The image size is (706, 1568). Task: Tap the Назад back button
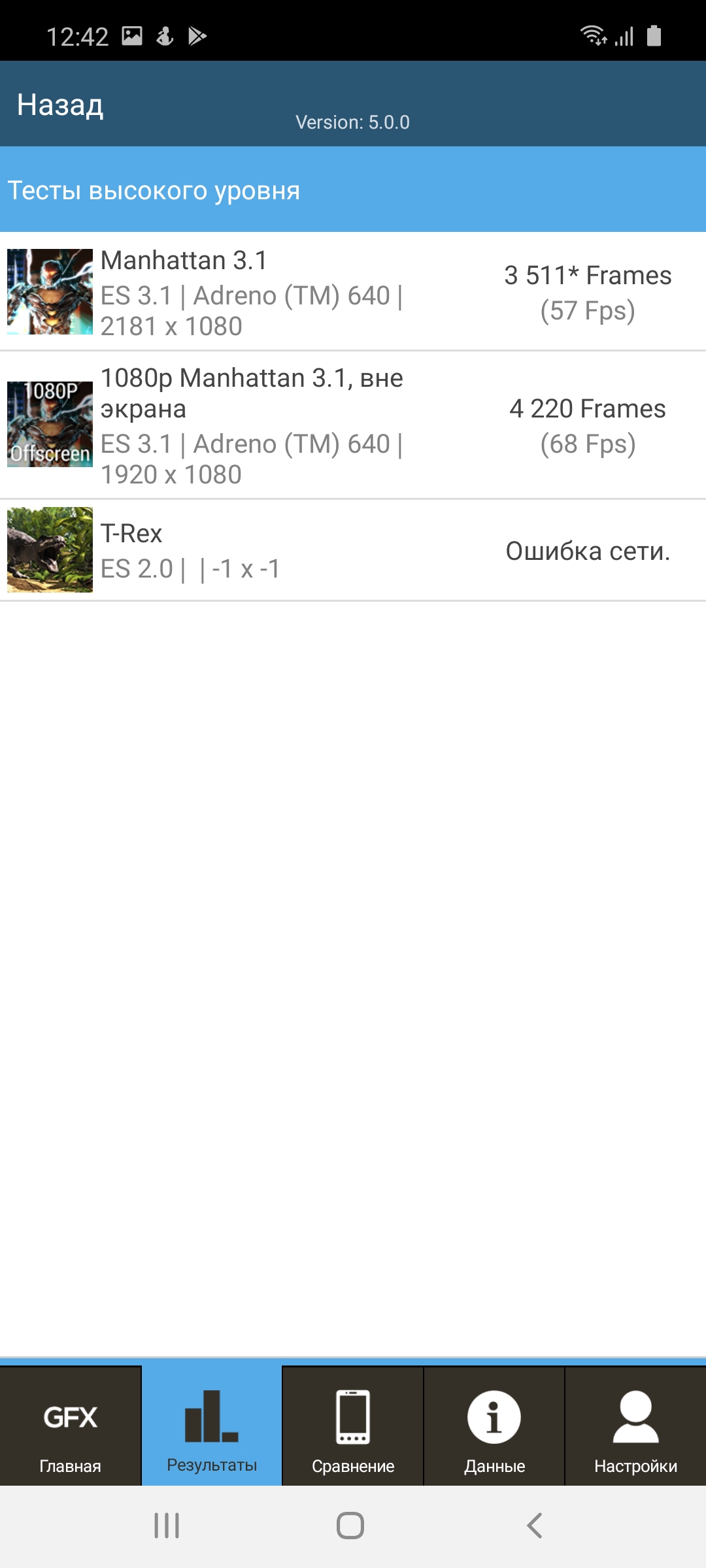pos(60,105)
